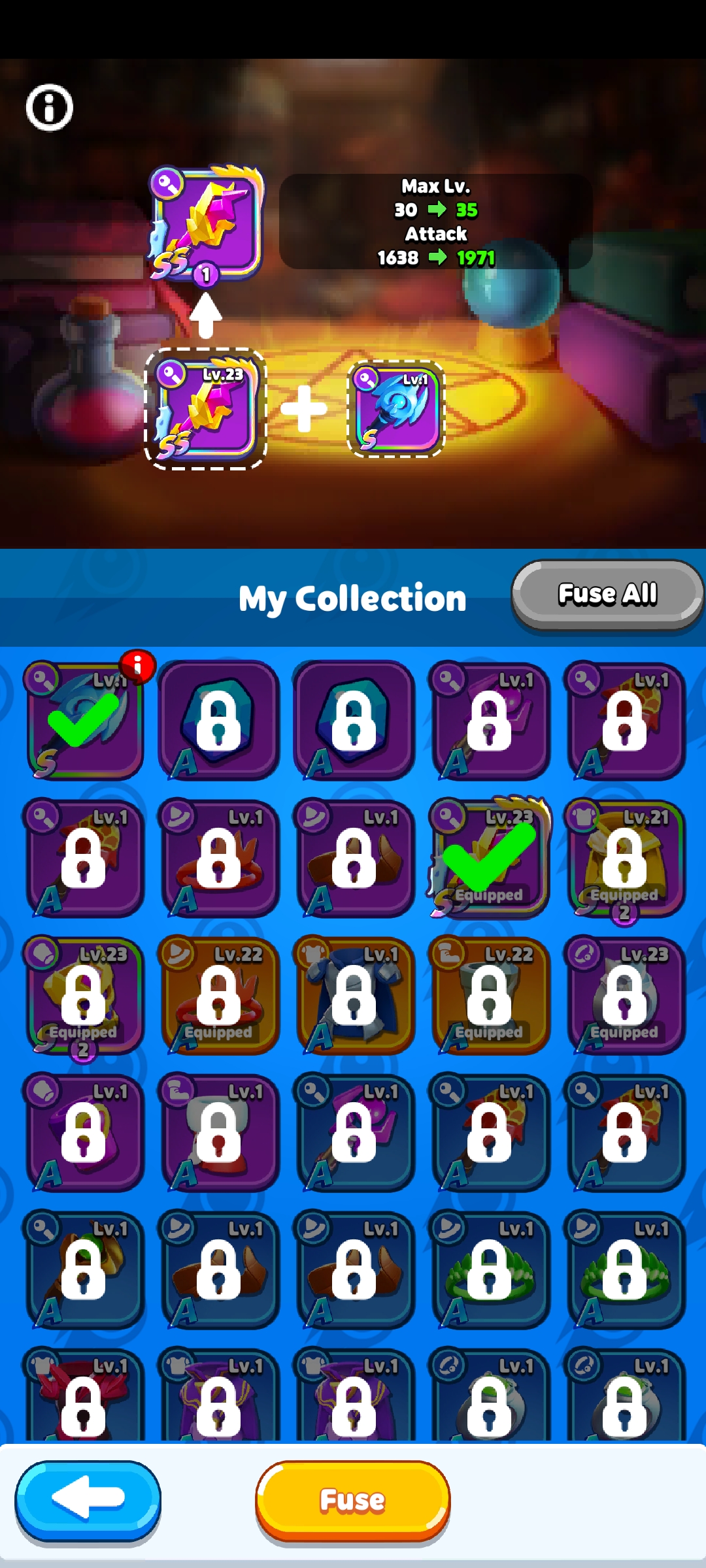Select the locked Lv.23 Equipped silver ring
Screen dimensions: 706x1568
[x=625, y=995]
